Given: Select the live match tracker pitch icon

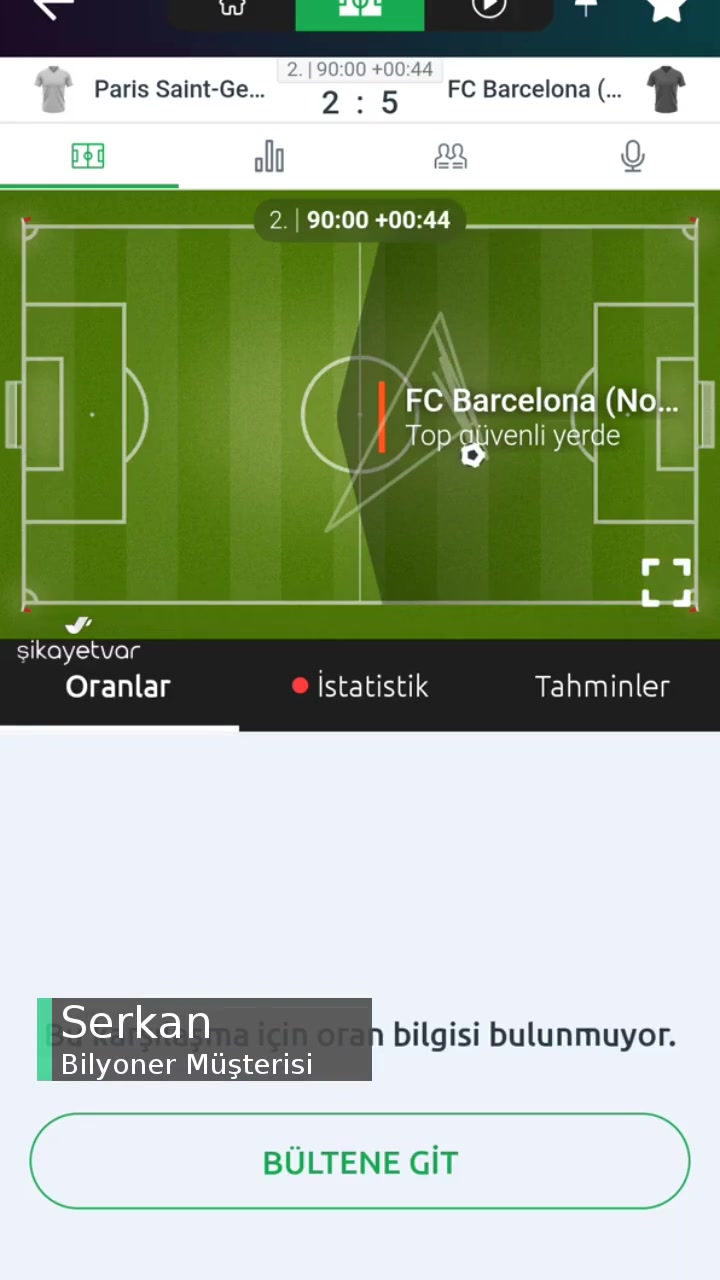Looking at the screenshot, I should [359, 10].
